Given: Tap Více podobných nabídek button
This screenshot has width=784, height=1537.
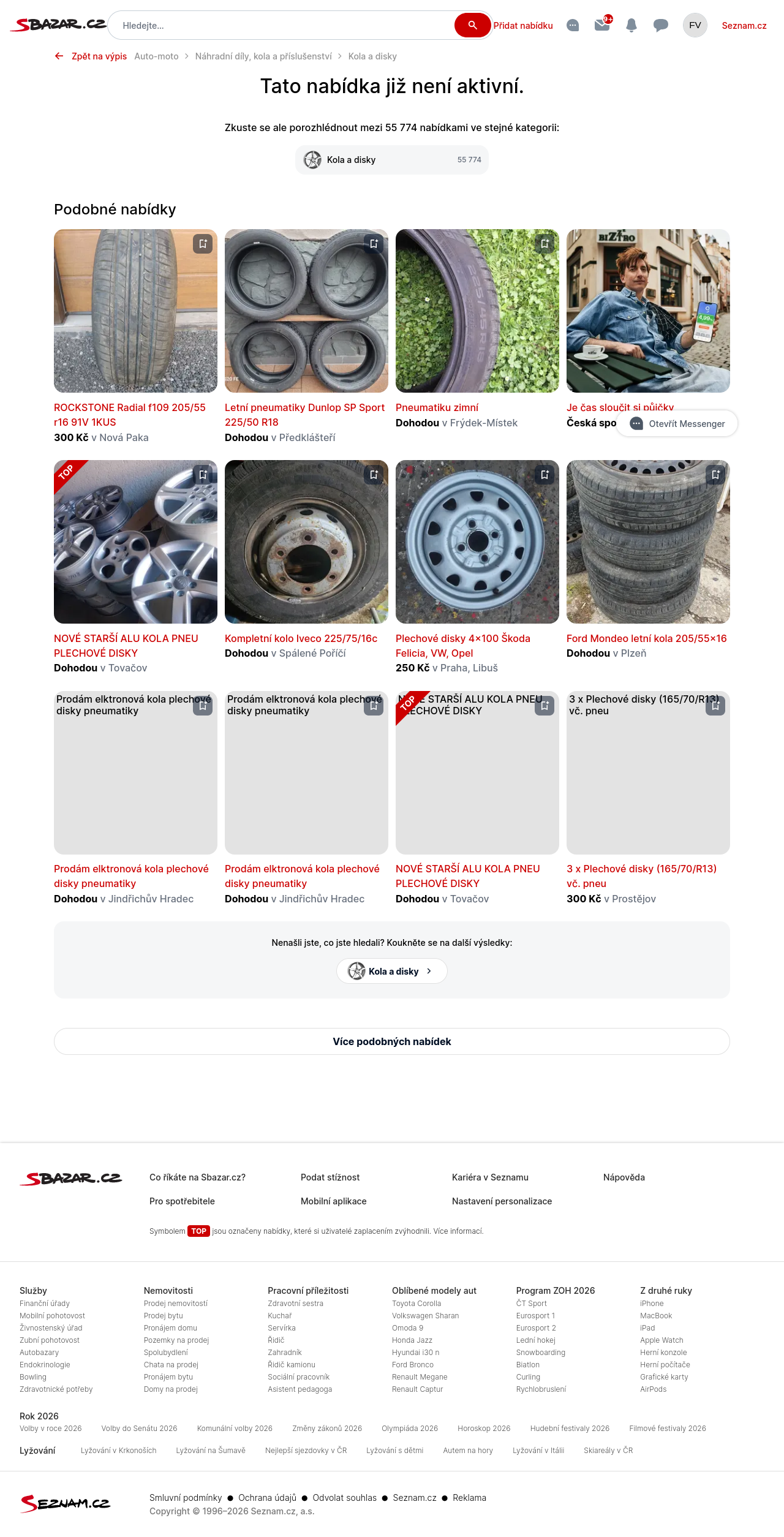Looking at the screenshot, I should click(x=392, y=1041).
